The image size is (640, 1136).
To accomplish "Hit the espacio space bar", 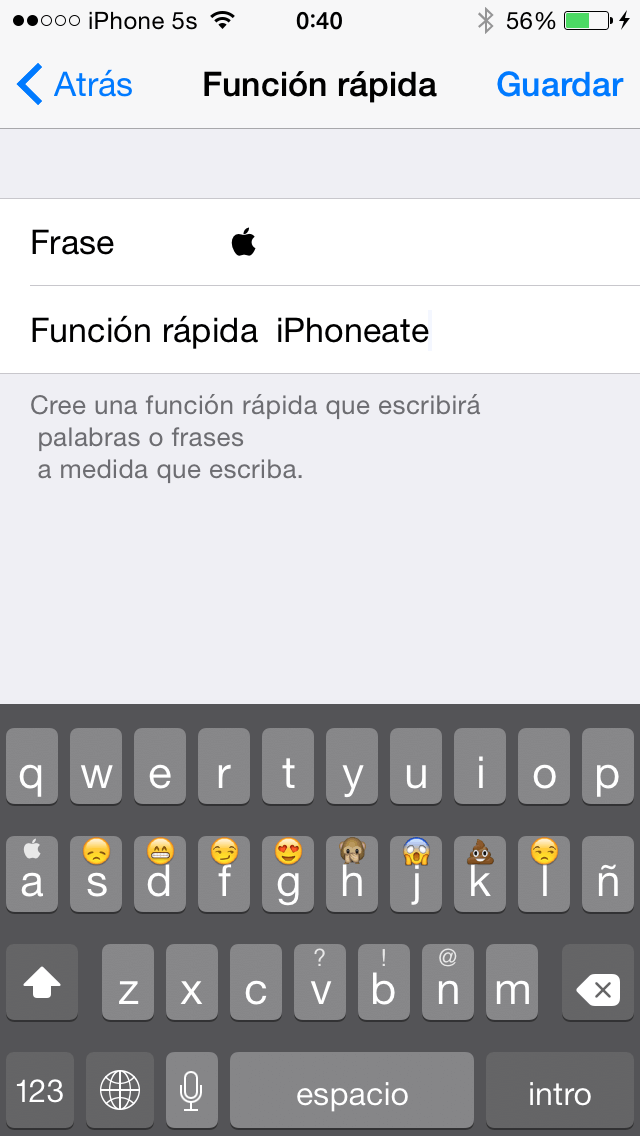I will (352, 1092).
